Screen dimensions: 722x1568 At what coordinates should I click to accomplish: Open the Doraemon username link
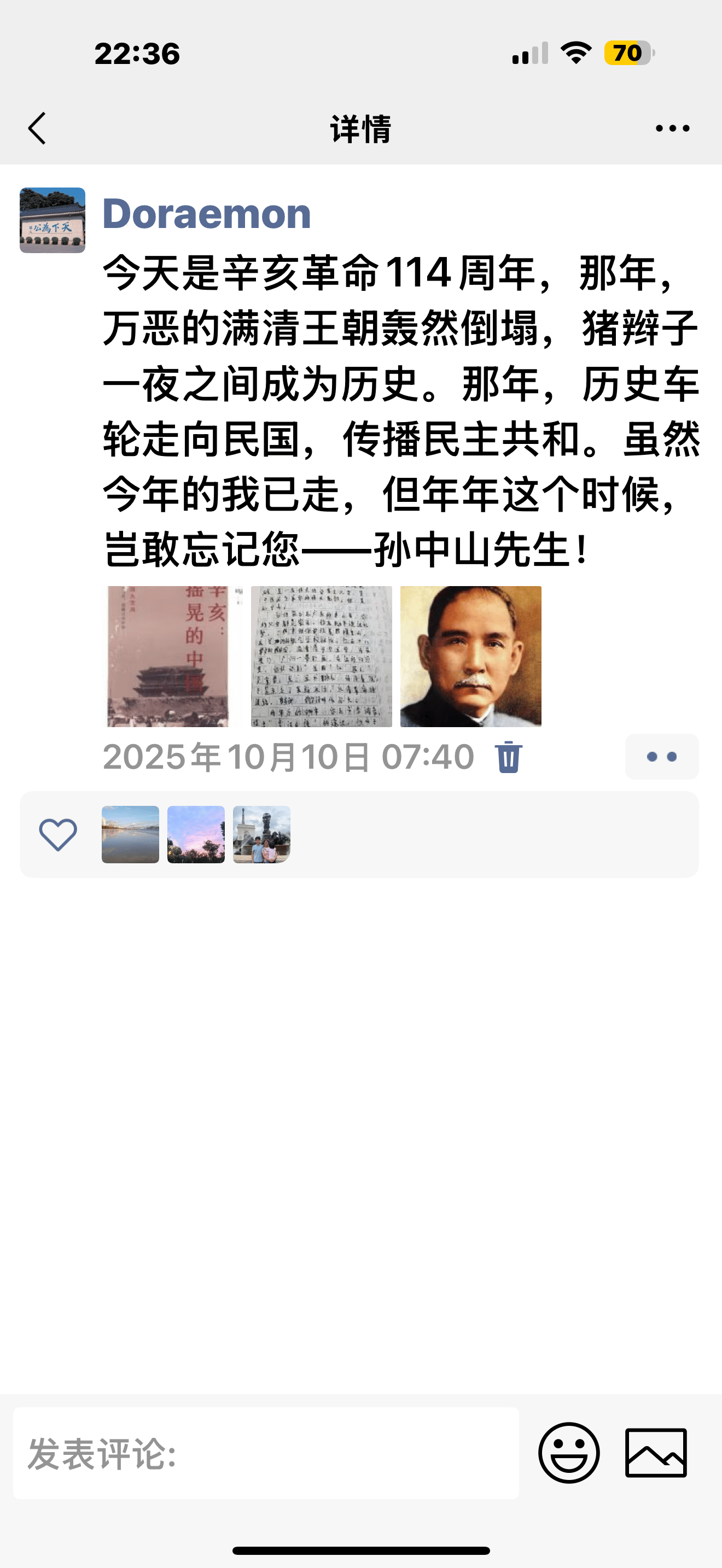click(206, 214)
